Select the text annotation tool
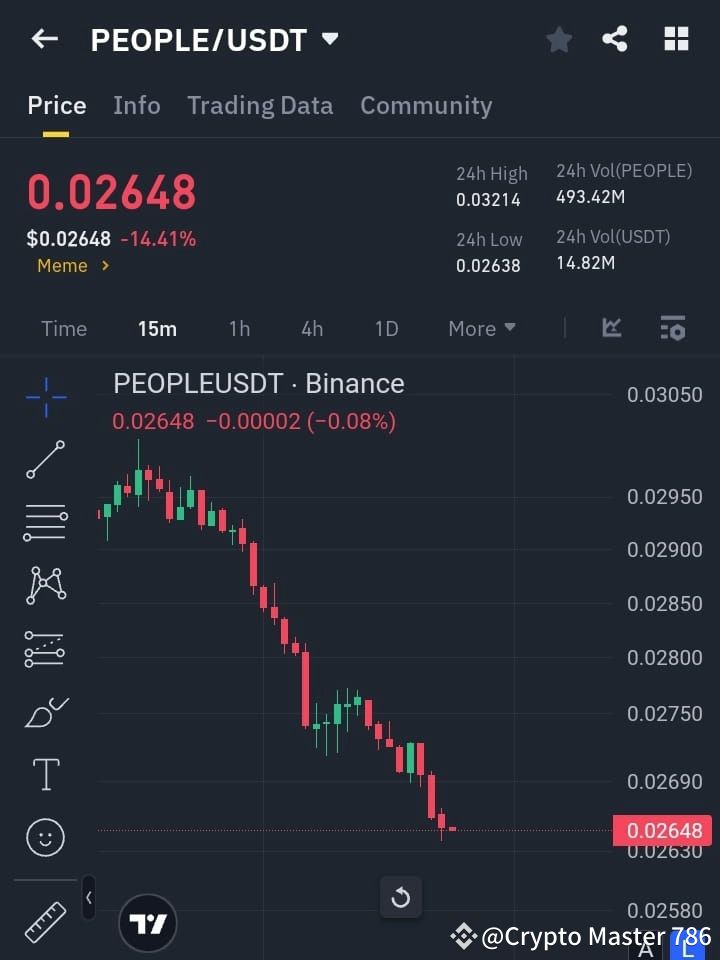 coord(45,774)
